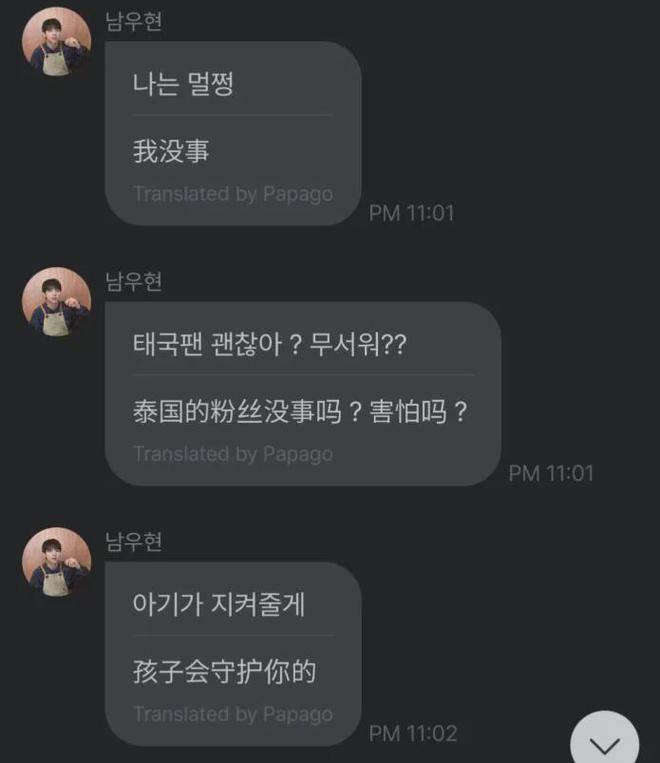
Task: Jump to latest messages with down arrow
Action: [x=605, y=744]
